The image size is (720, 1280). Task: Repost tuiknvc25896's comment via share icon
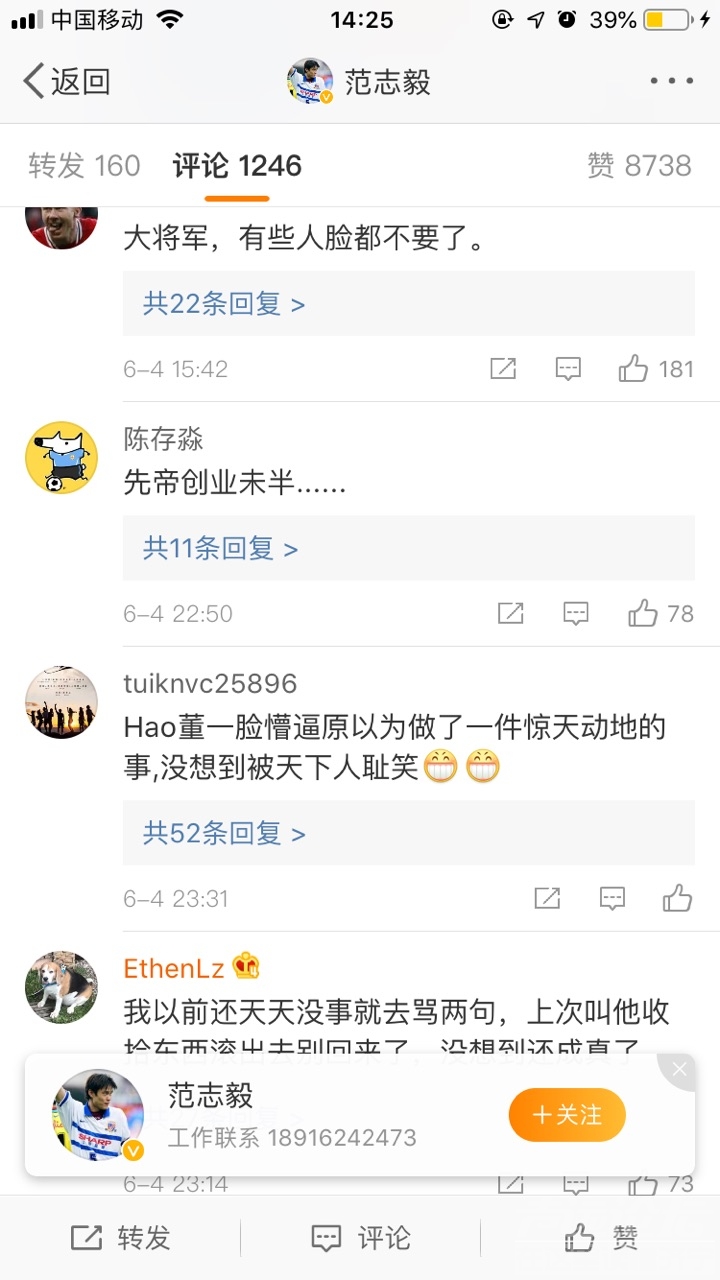point(547,898)
